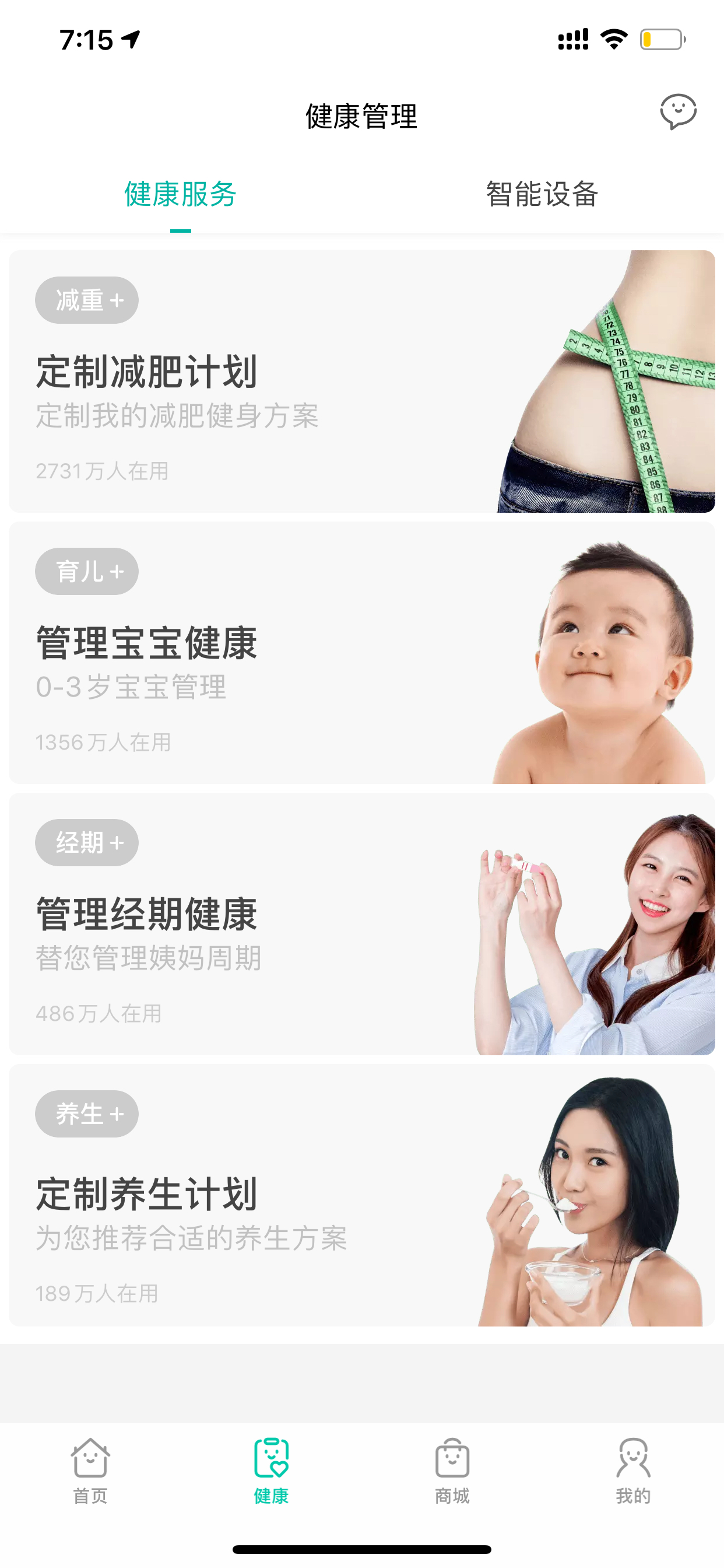
Task: Select the 健康 bottom tab
Action: pos(271,1471)
